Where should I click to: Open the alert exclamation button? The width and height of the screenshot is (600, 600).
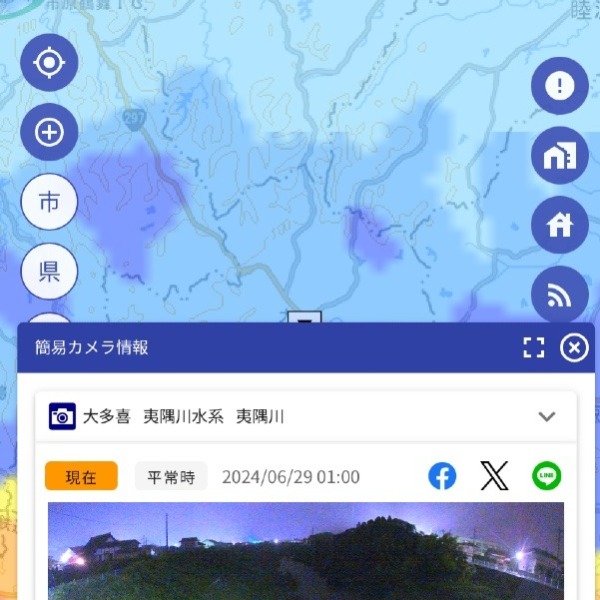click(x=559, y=86)
